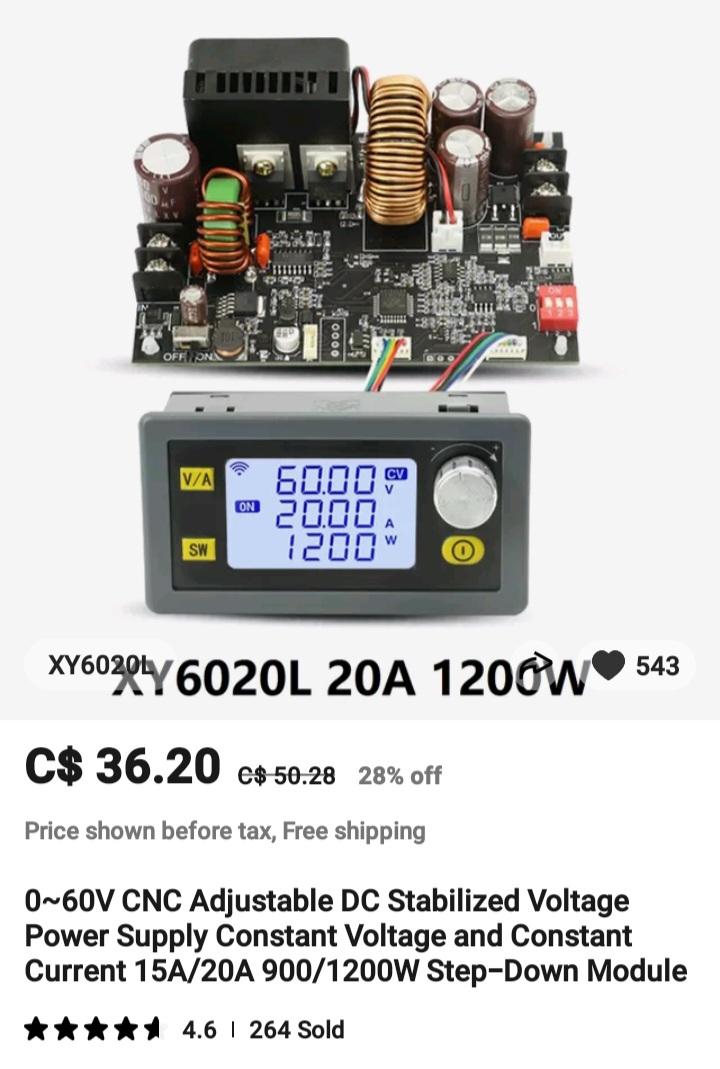Click the 28% off badge
720x1069 pixels.
click(400, 775)
